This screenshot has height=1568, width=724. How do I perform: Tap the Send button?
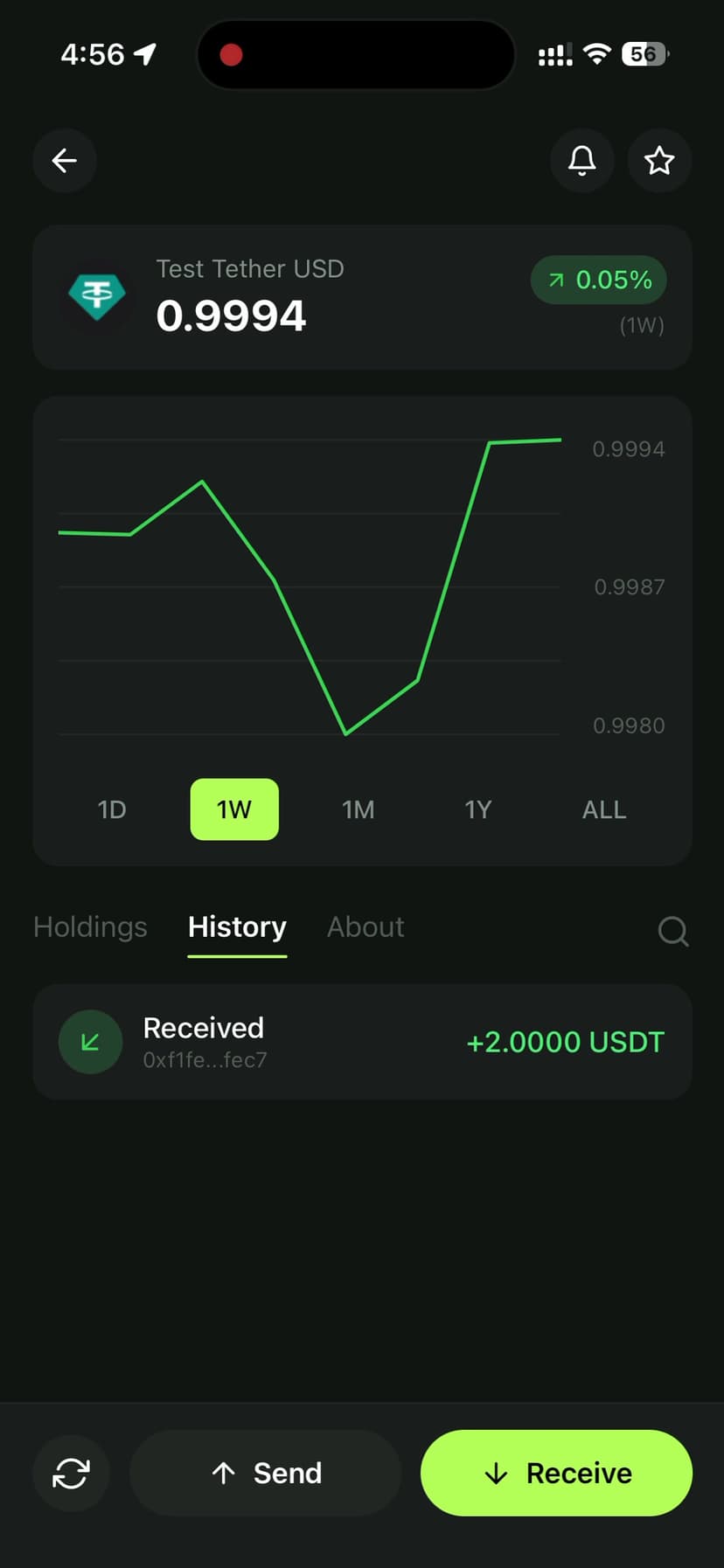click(x=264, y=1473)
